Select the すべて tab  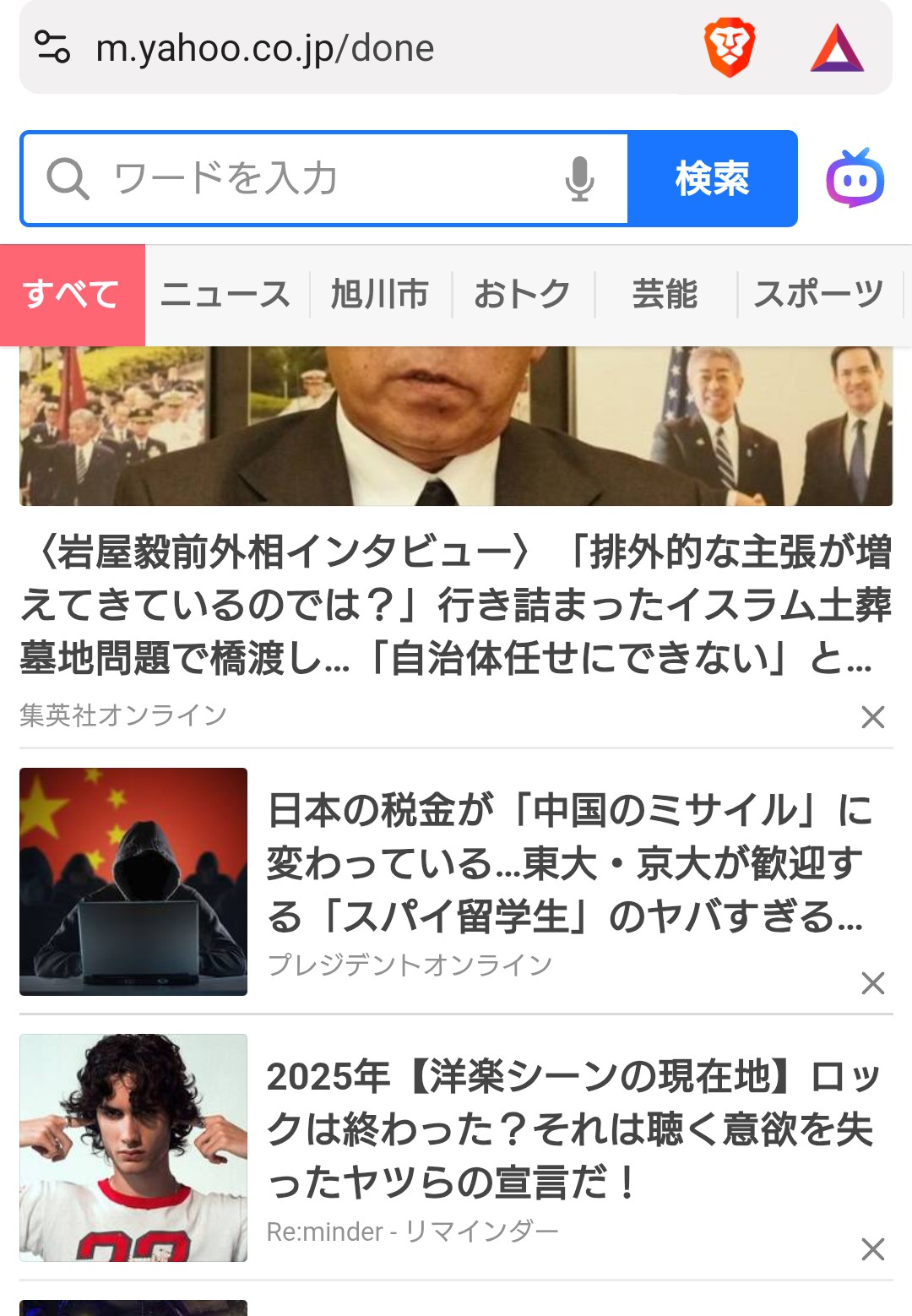[x=72, y=295]
